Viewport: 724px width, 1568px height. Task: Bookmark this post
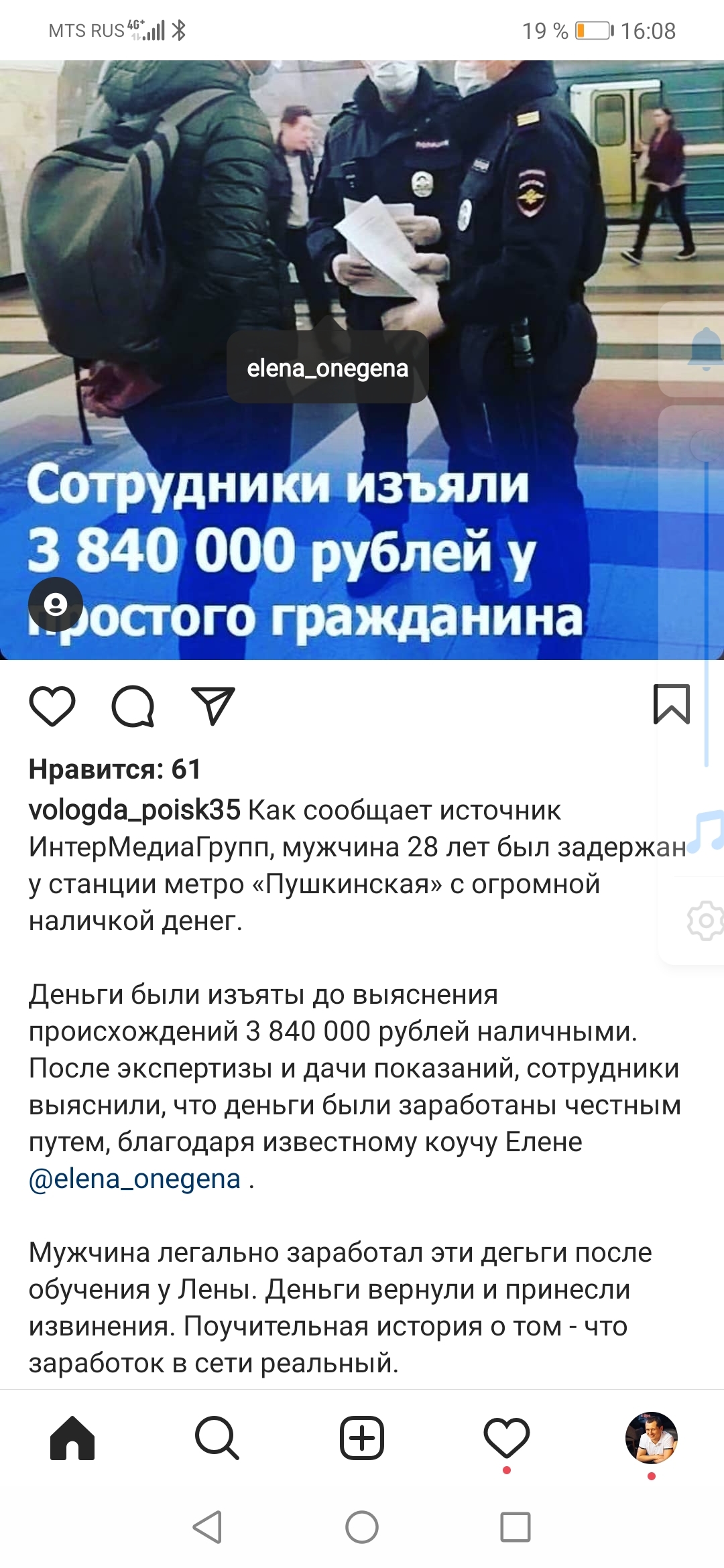click(x=672, y=704)
